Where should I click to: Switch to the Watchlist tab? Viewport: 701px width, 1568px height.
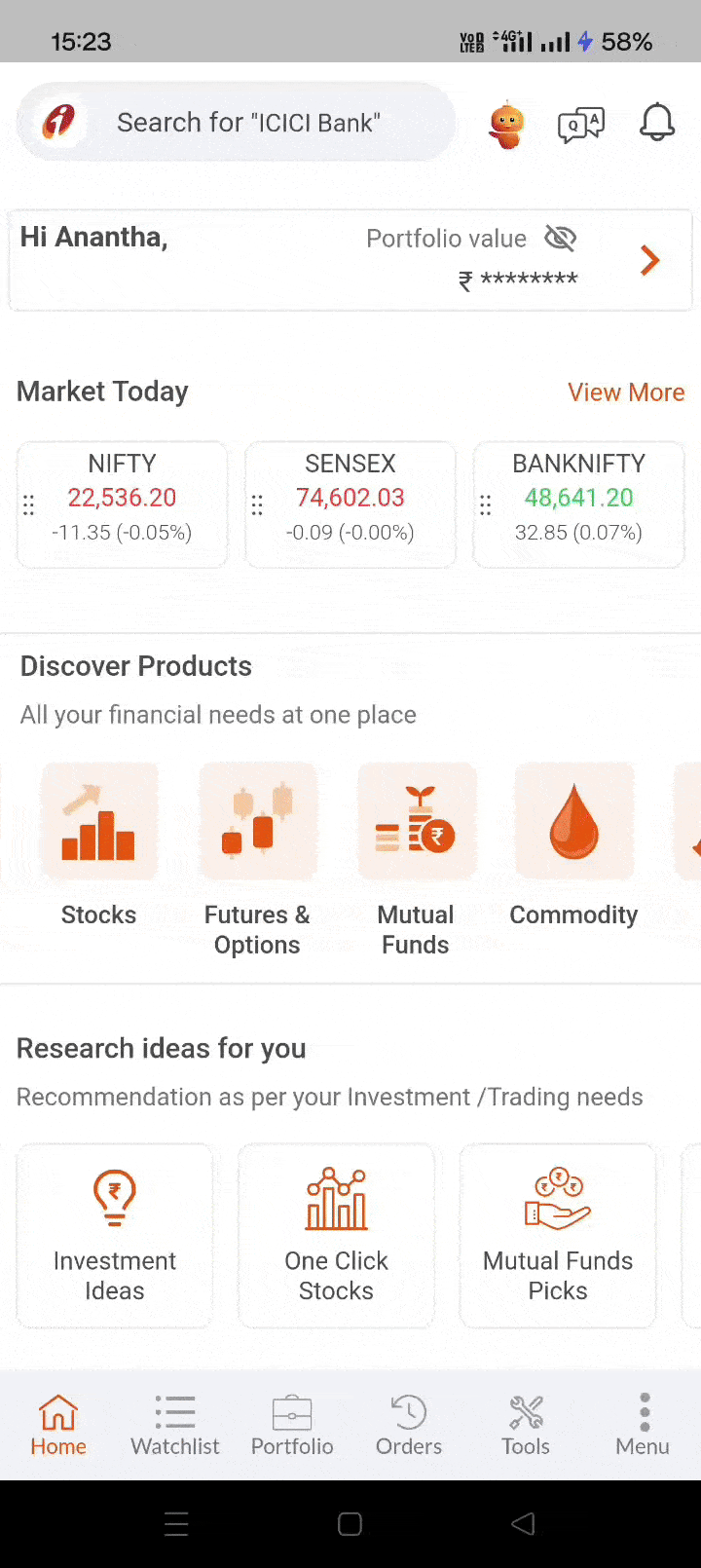[174, 1424]
